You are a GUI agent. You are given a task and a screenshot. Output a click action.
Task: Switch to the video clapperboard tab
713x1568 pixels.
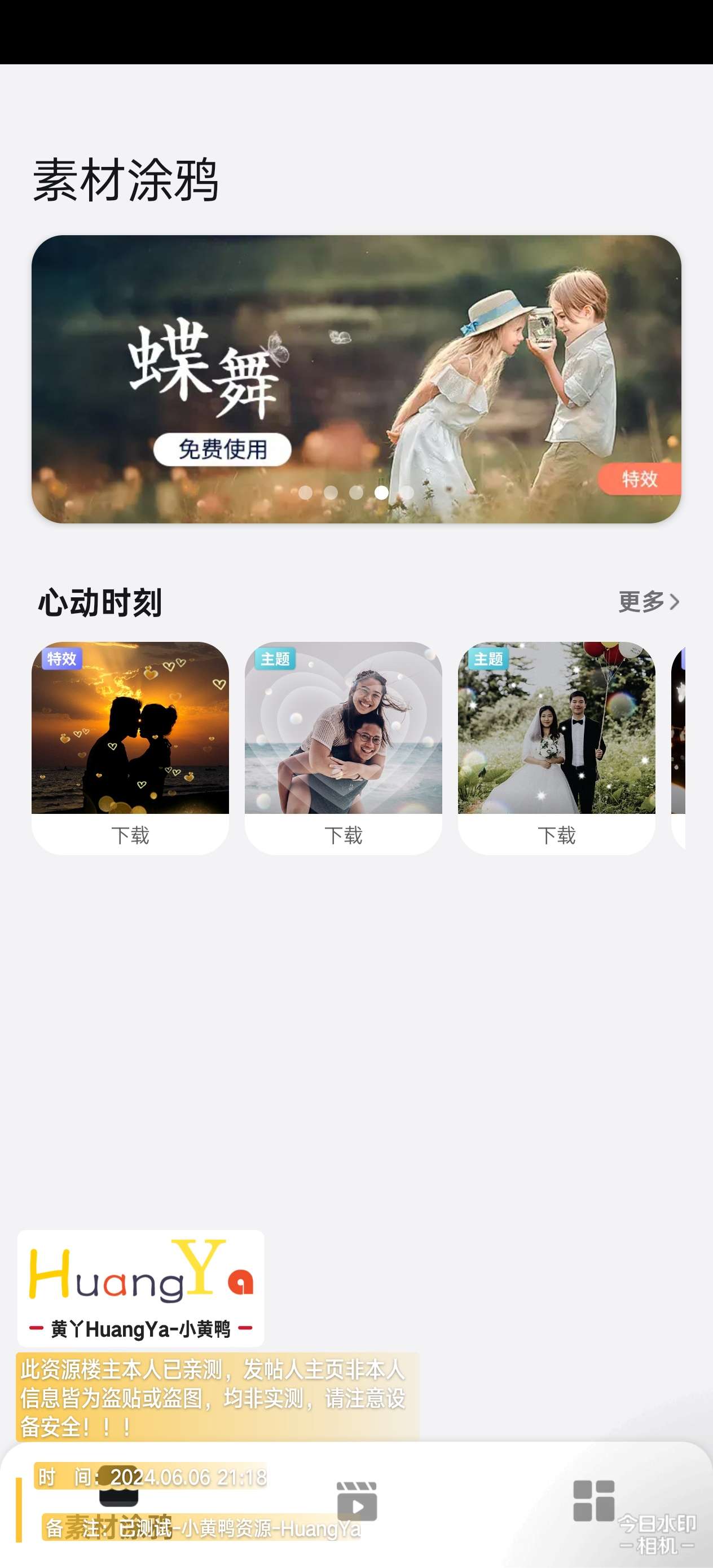tap(357, 1502)
